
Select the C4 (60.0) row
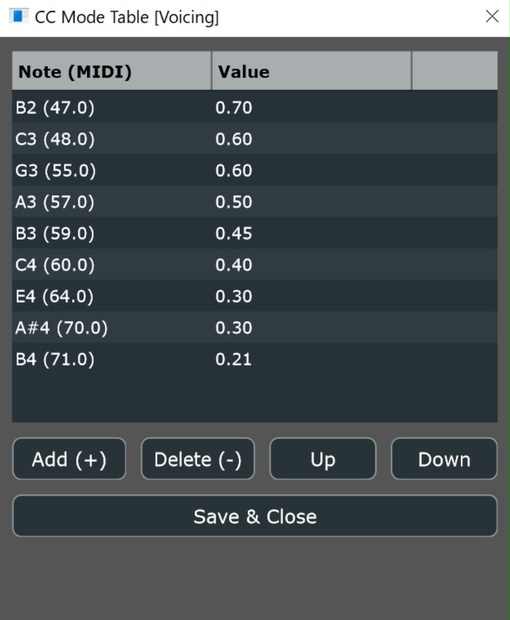click(255, 265)
